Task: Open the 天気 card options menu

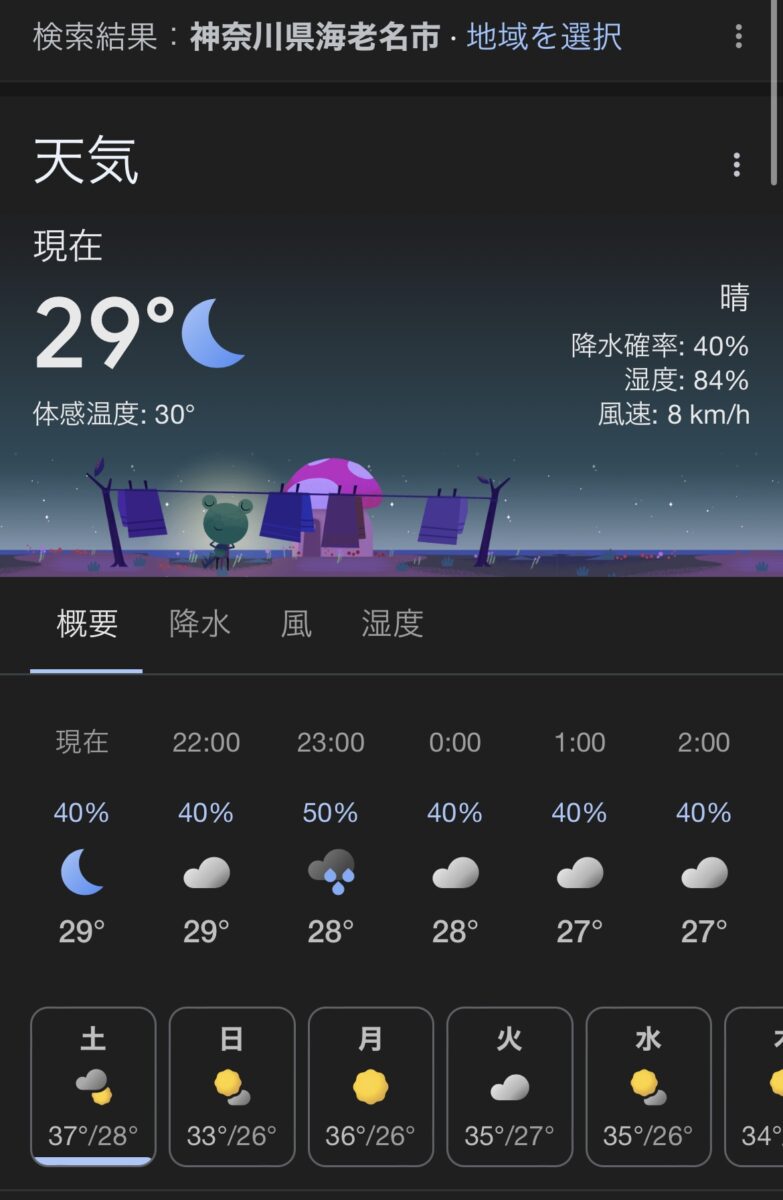Action: coord(737,164)
